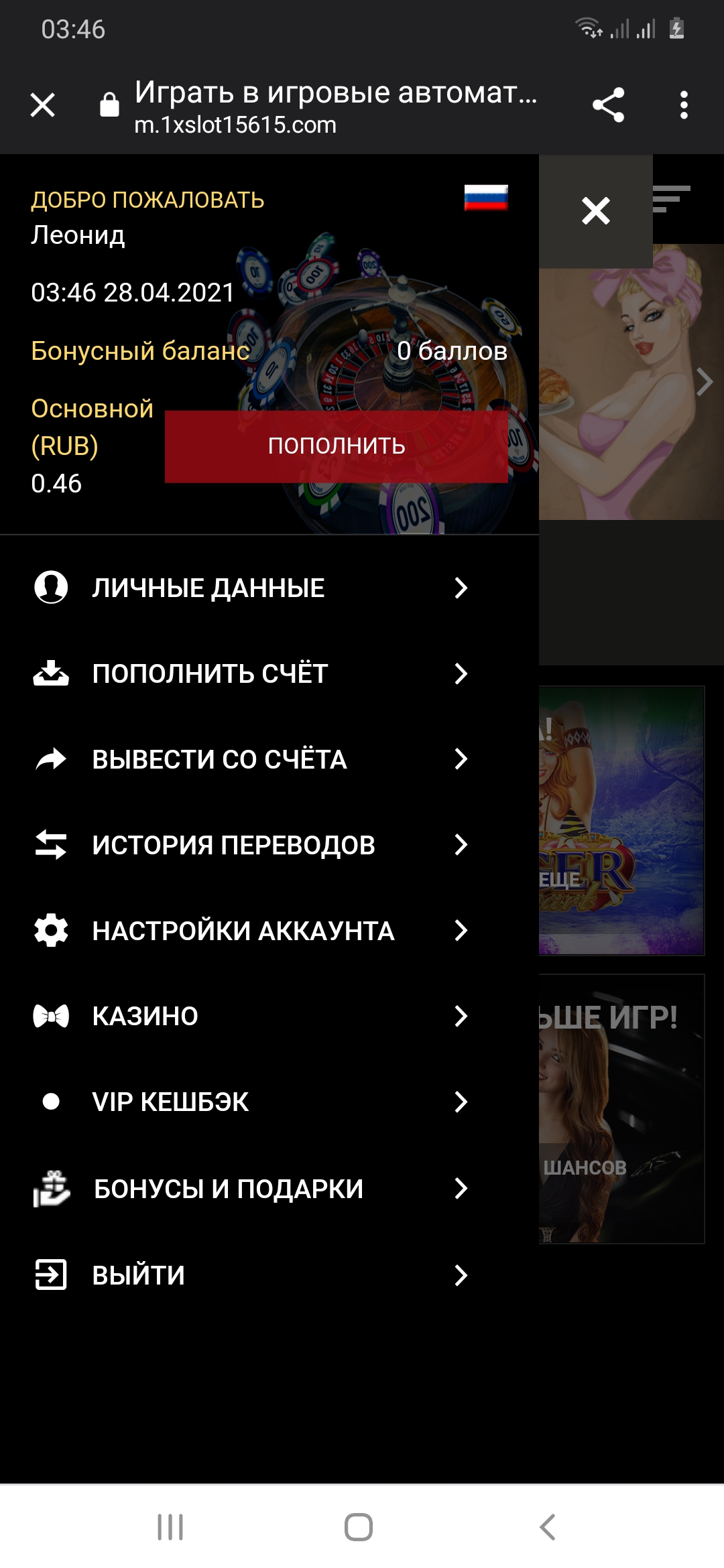The image size is (724, 1568).
Task: Select ПОПОЛНИТЬ СЧЁТ menu item
Action: [251, 673]
